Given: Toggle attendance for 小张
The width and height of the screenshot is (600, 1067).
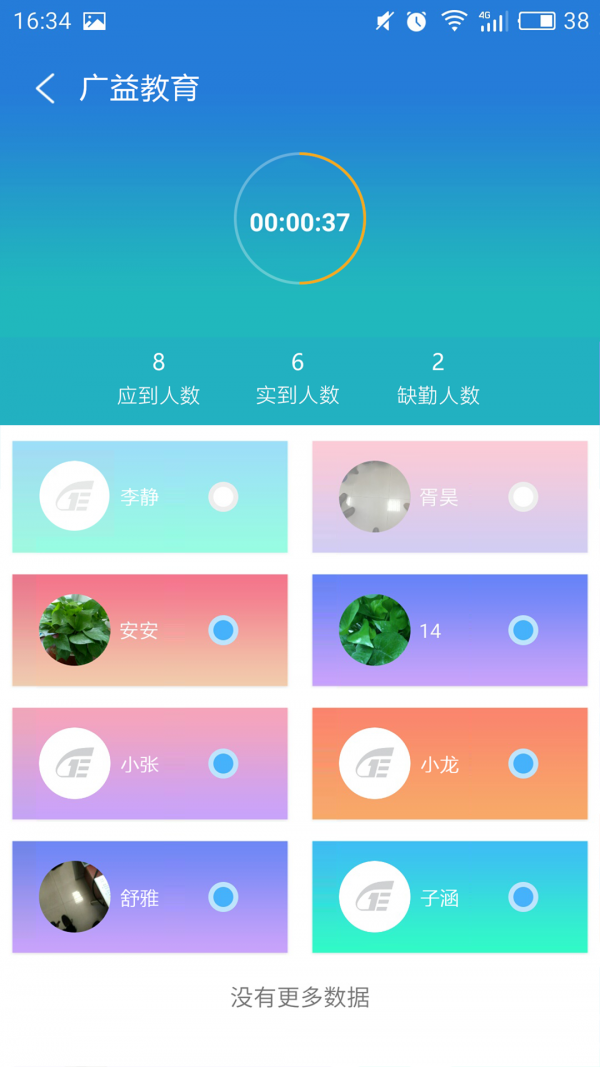Looking at the screenshot, I should [223, 764].
